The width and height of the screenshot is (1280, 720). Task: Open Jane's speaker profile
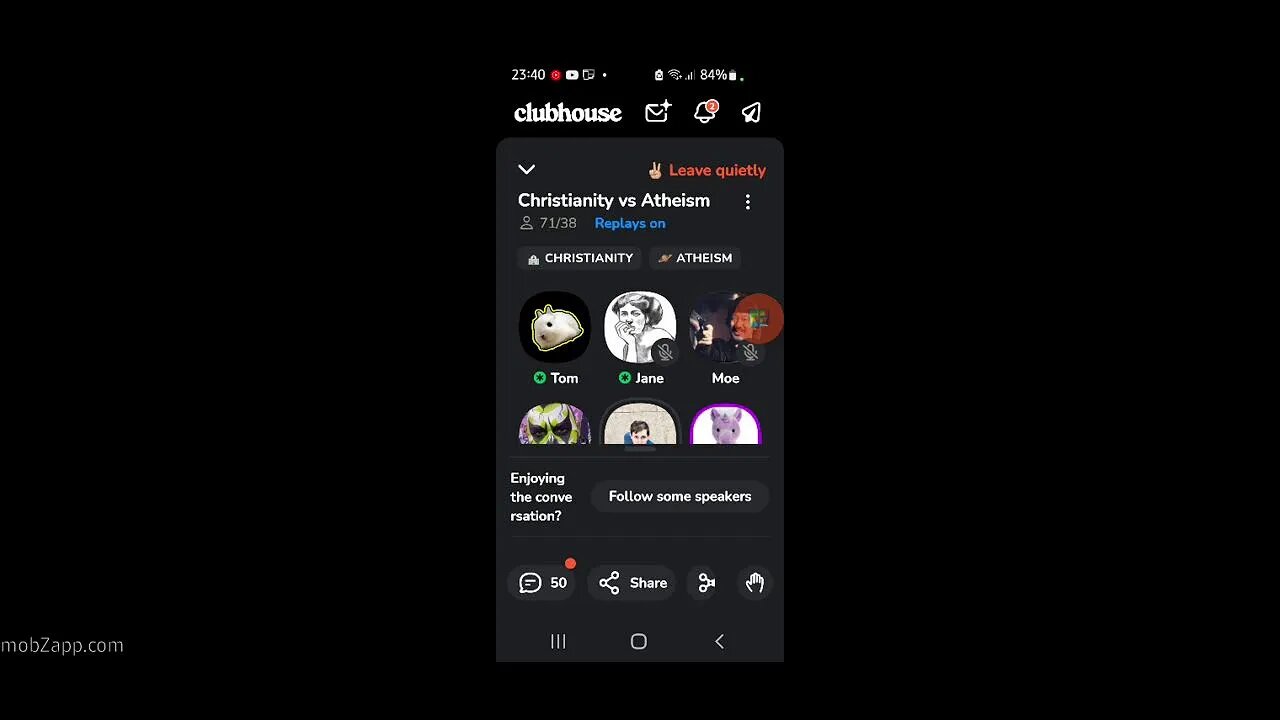[x=640, y=328]
